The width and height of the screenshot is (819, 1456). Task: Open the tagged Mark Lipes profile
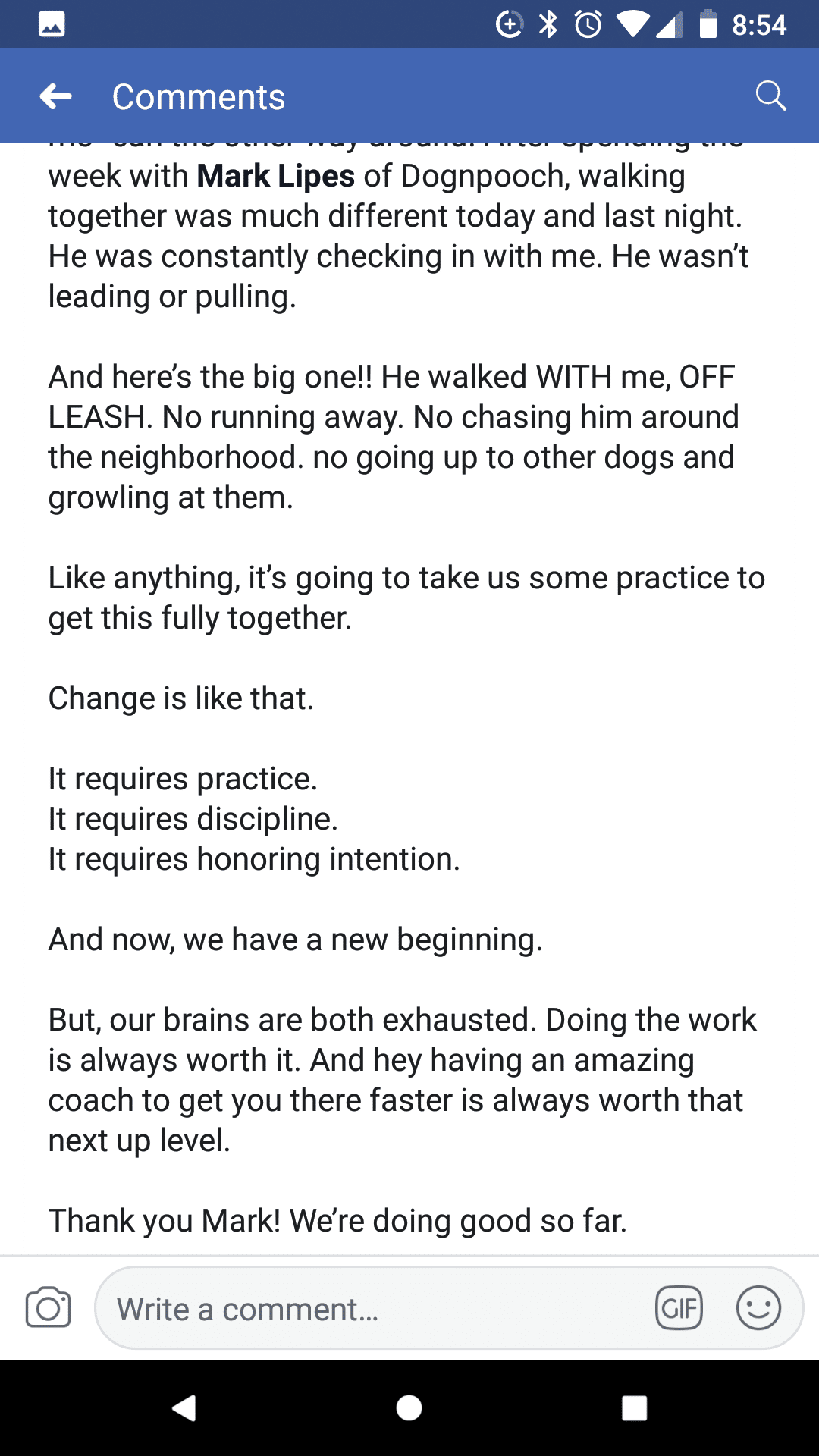pos(275,176)
